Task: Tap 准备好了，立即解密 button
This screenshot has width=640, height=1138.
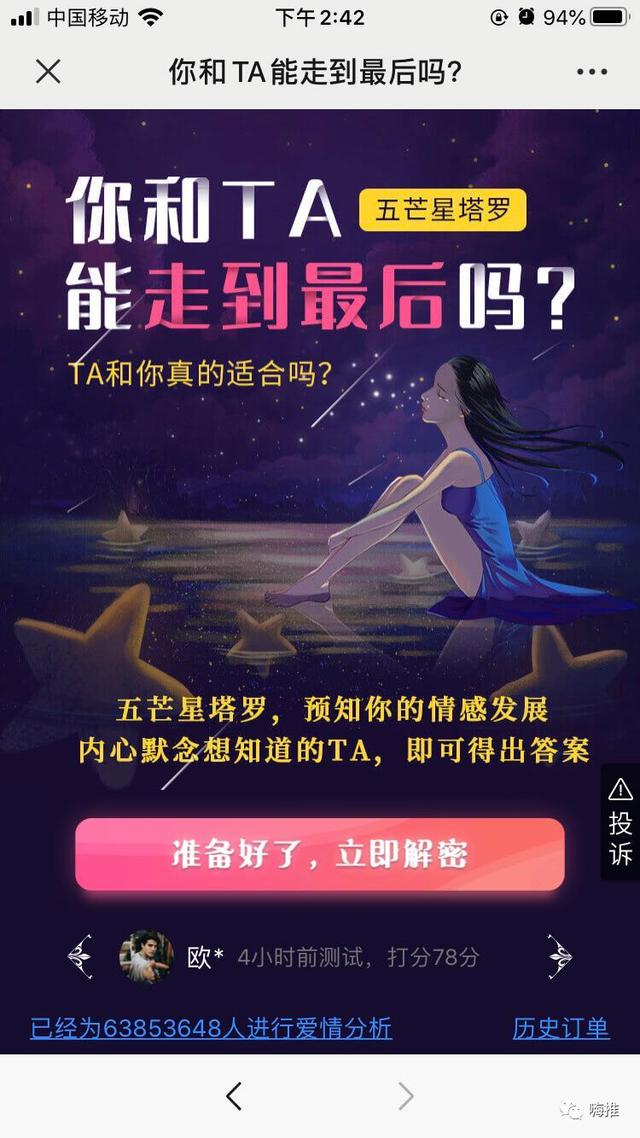Action: [x=320, y=854]
